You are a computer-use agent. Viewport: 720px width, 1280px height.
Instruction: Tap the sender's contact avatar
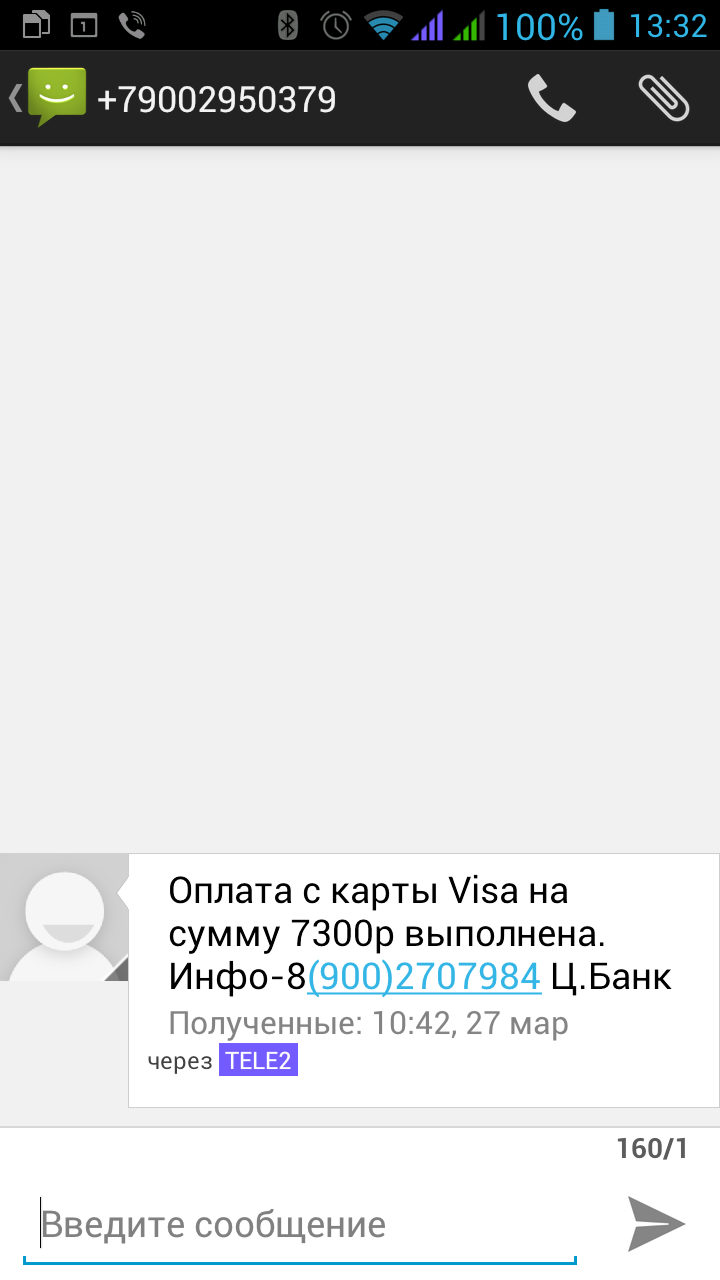tap(64, 918)
